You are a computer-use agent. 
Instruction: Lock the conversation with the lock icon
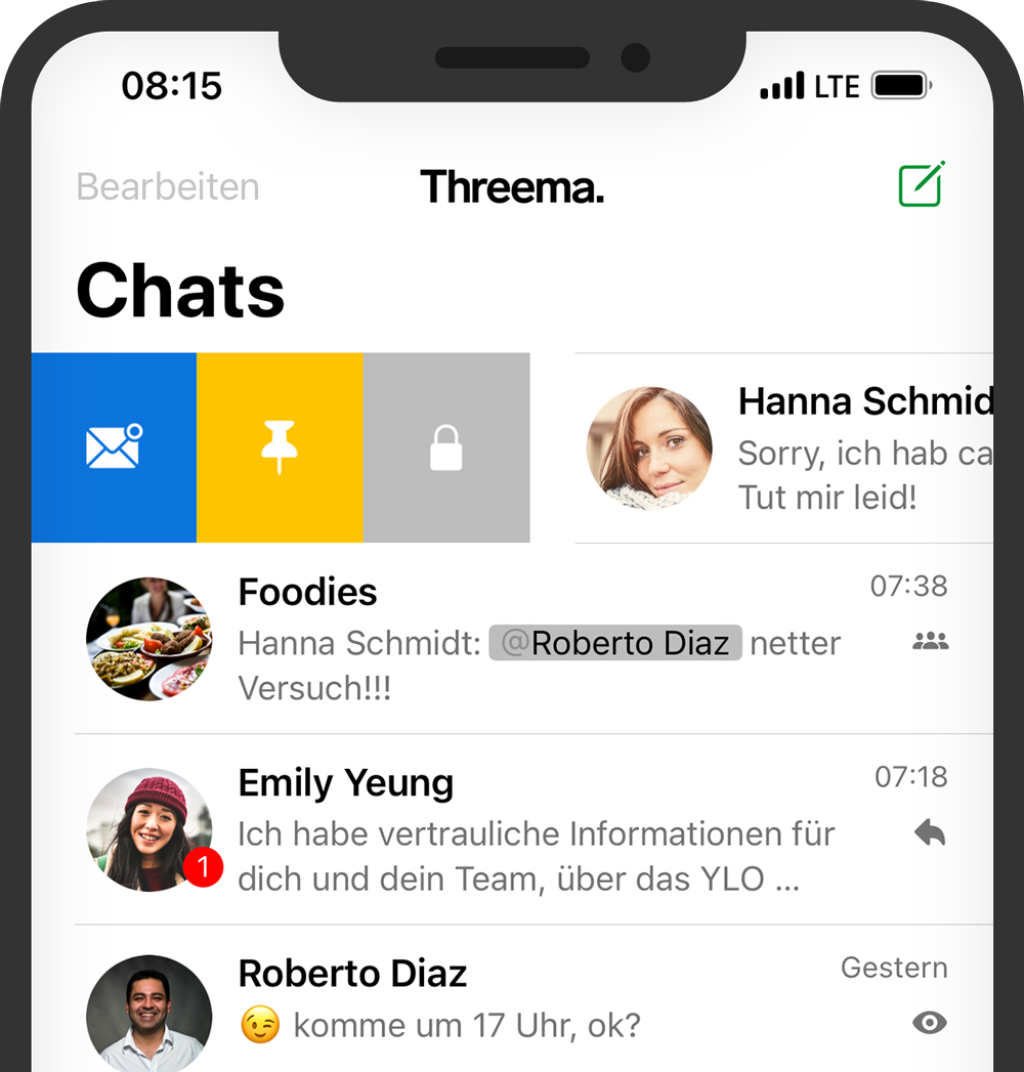[446, 446]
